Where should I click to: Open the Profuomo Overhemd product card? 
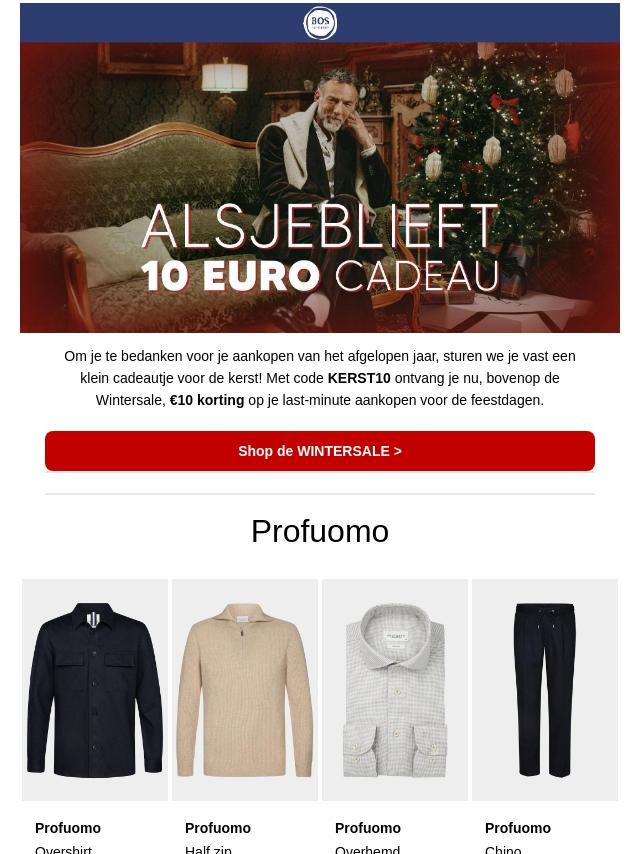point(395,690)
